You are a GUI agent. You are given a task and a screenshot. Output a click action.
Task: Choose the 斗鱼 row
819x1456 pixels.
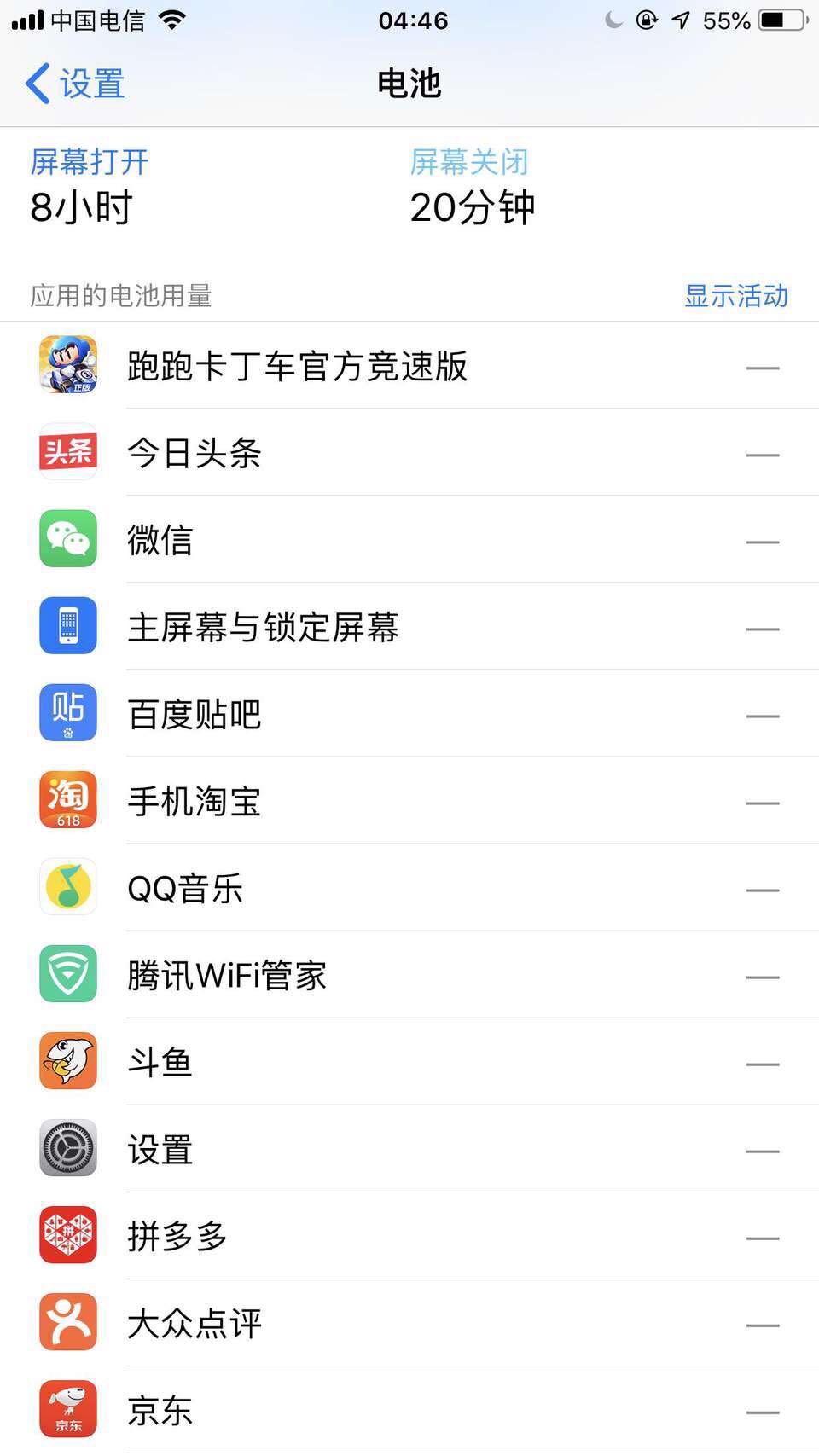tap(409, 1062)
